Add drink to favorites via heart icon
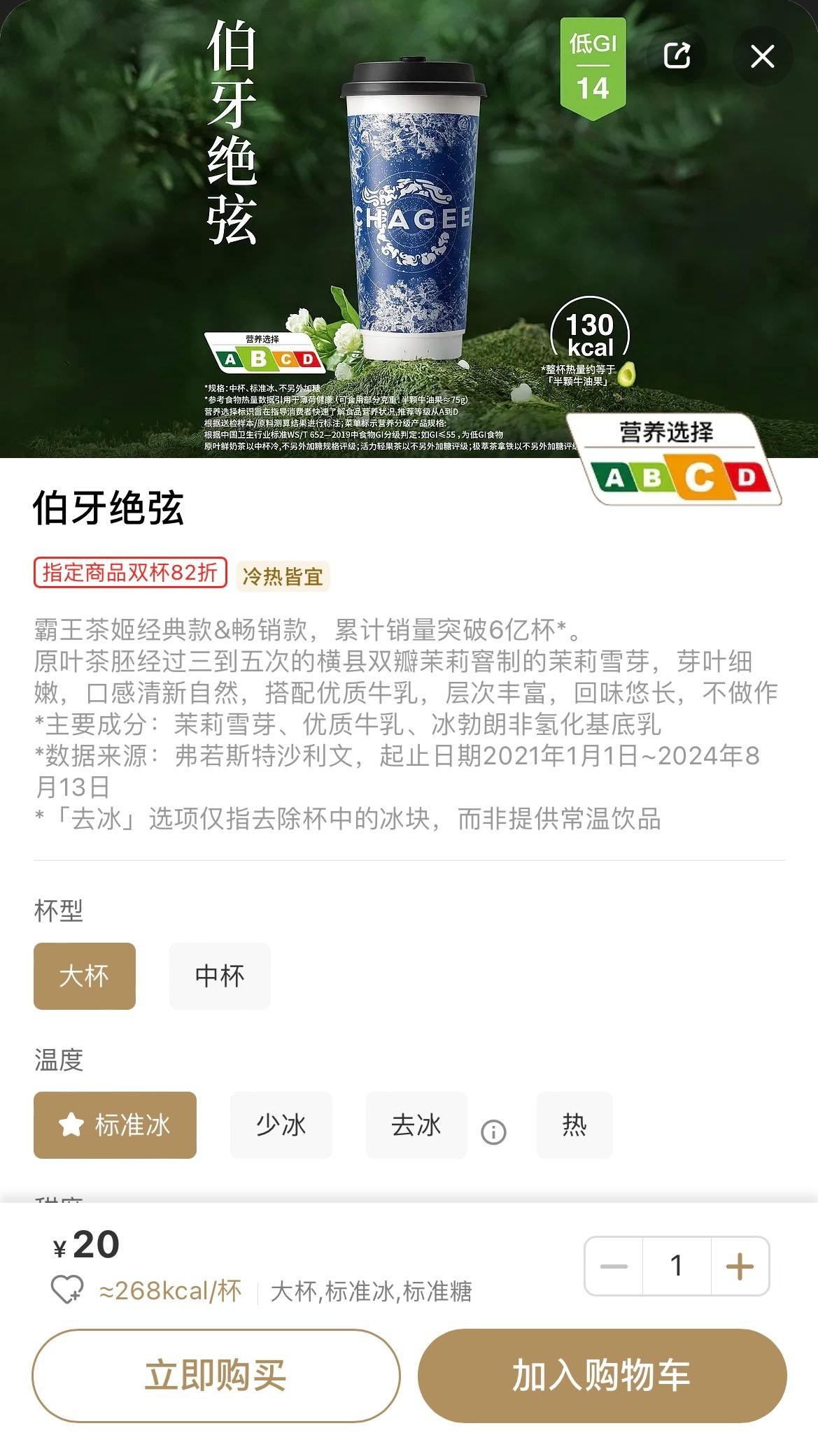The height and width of the screenshot is (1456, 818). coord(67,1290)
